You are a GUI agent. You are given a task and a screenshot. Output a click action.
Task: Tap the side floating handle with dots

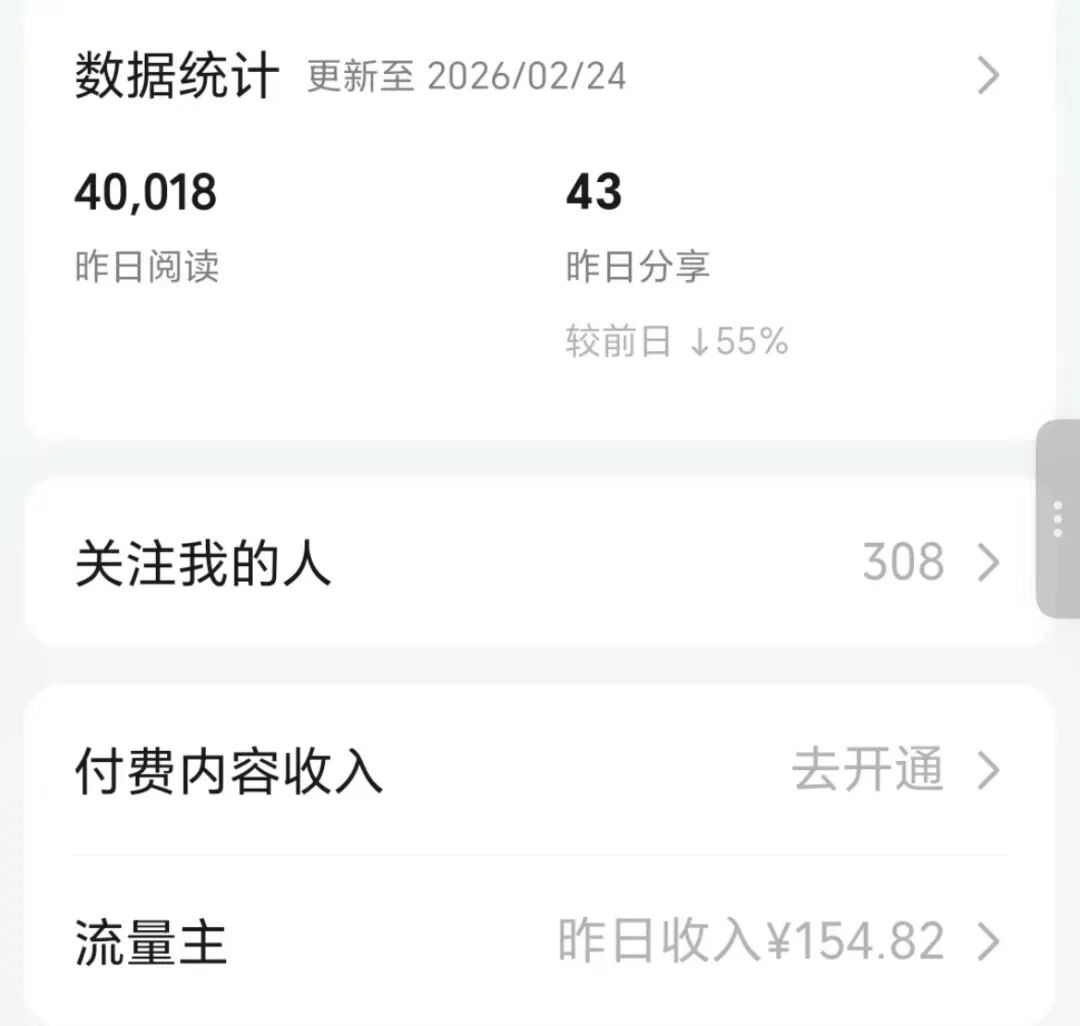pos(1058,520)
